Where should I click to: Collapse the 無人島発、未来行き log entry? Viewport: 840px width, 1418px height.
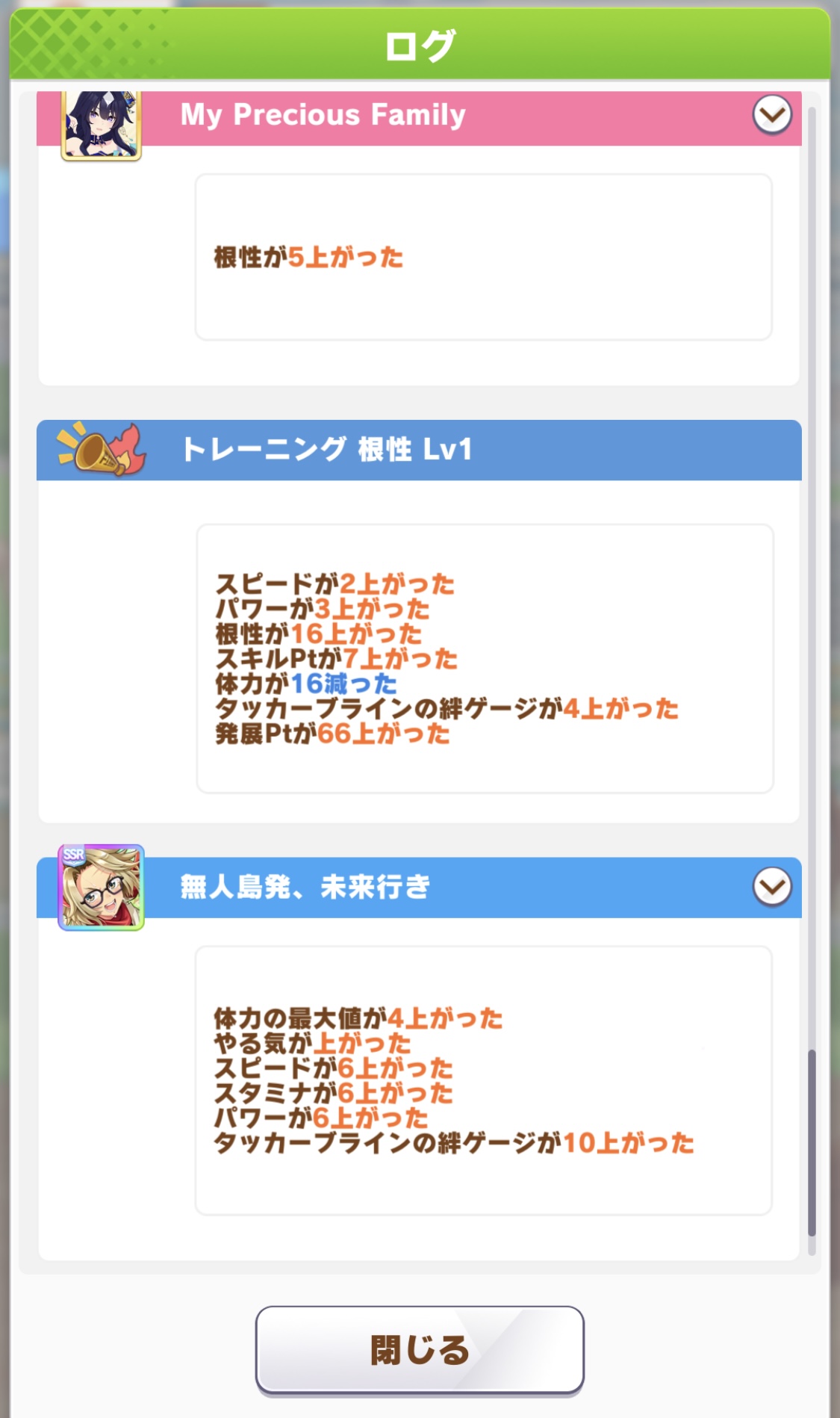click(771, 887)
